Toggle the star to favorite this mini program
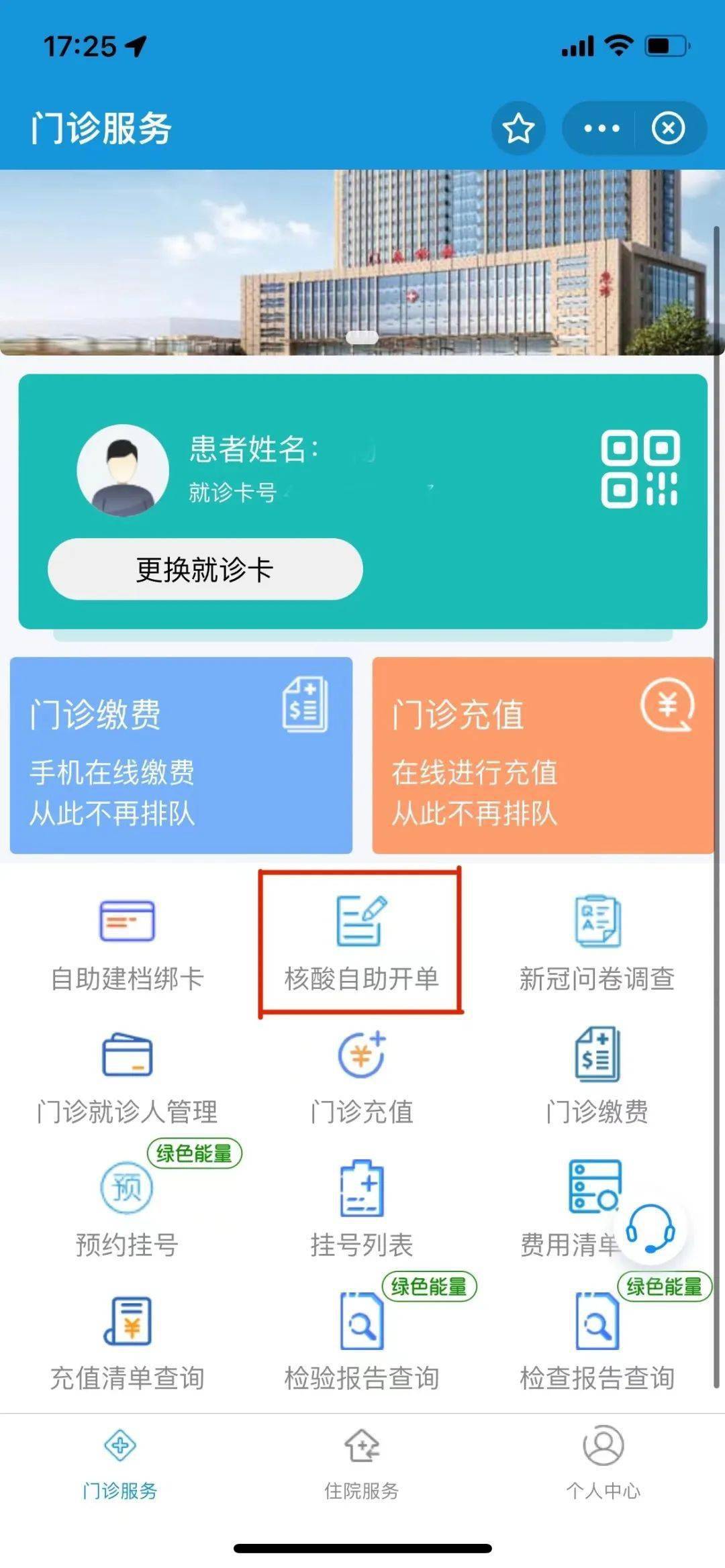 pyautogui.click(x=518, y=128)
